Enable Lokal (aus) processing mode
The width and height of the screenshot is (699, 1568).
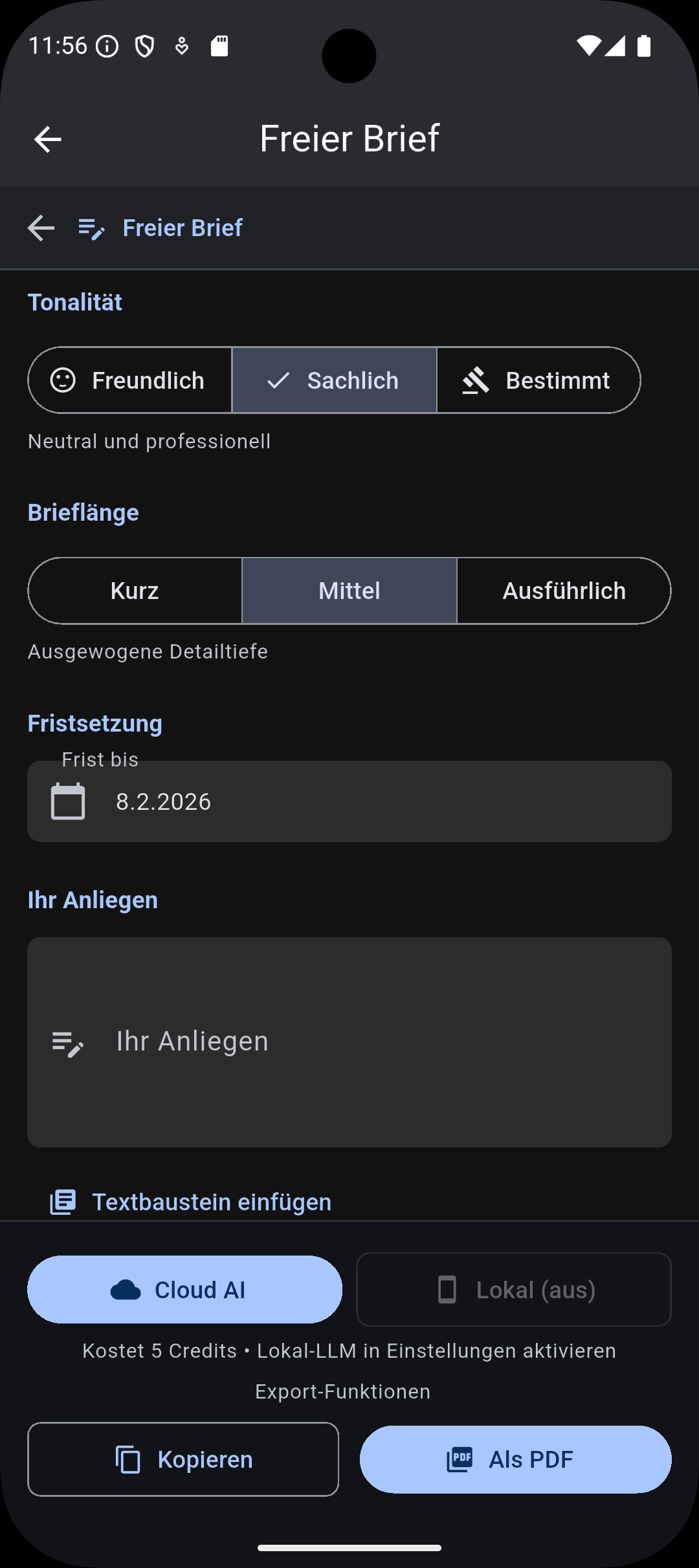point(513,1289)
